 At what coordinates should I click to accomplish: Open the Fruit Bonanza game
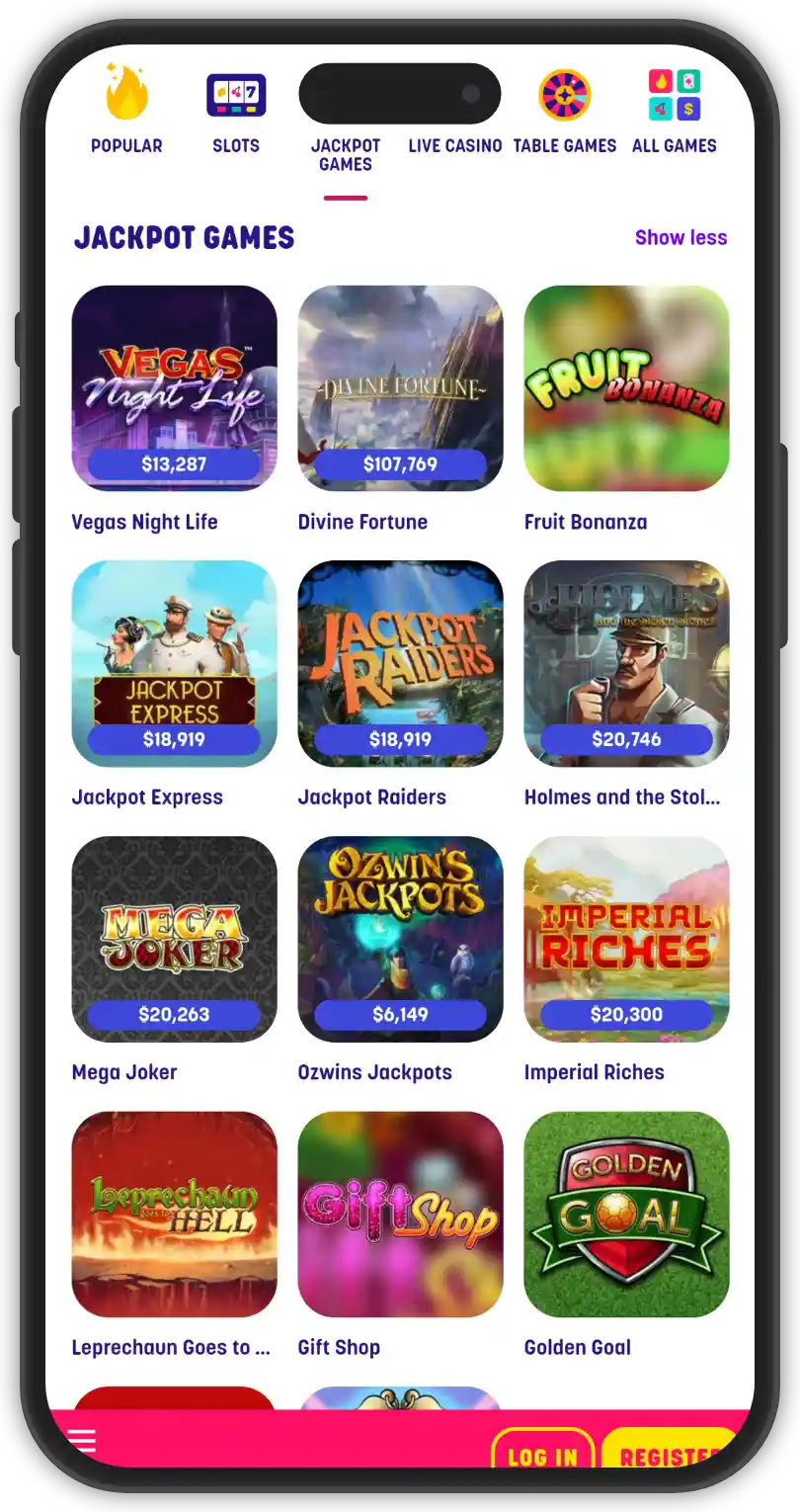click(x=626, y=387)
